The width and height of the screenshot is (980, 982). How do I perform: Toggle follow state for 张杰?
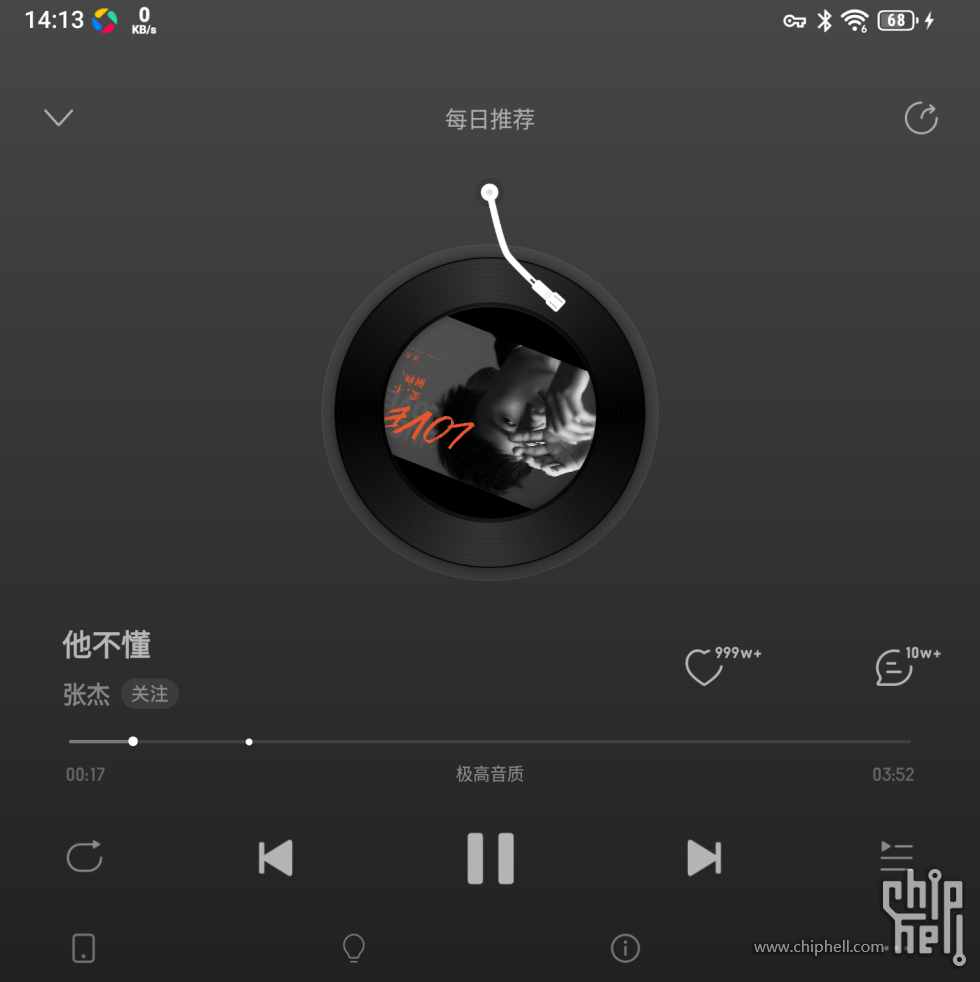click(149, 693)
